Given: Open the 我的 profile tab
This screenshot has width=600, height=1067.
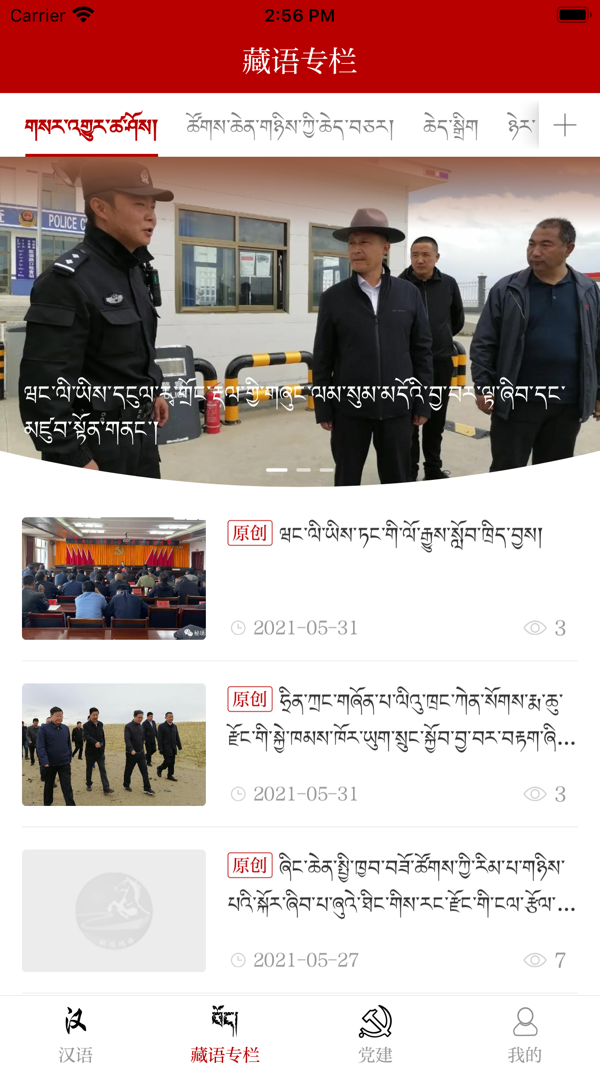Looking at the screenshot, I should coord(525,1033).
